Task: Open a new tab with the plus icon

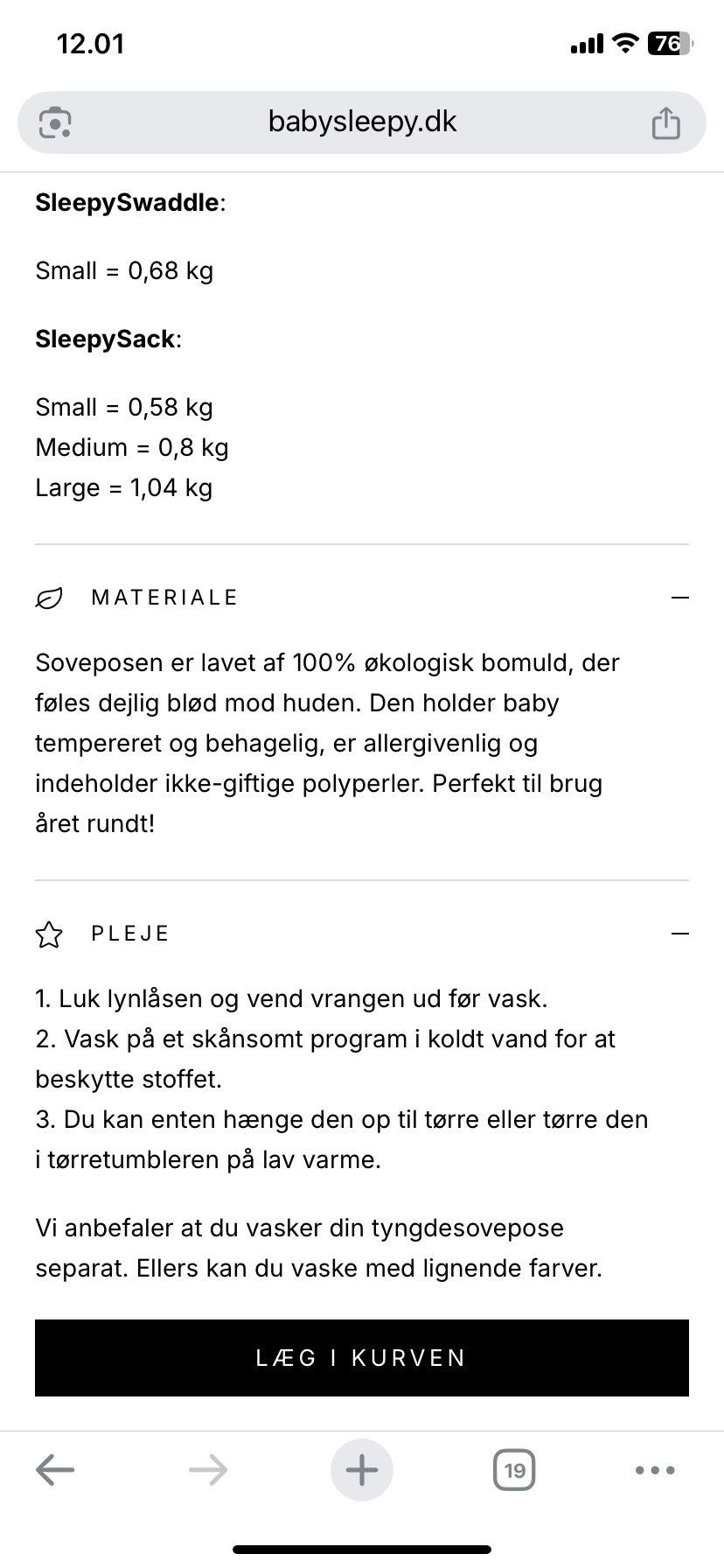Action: (361, 1470)
